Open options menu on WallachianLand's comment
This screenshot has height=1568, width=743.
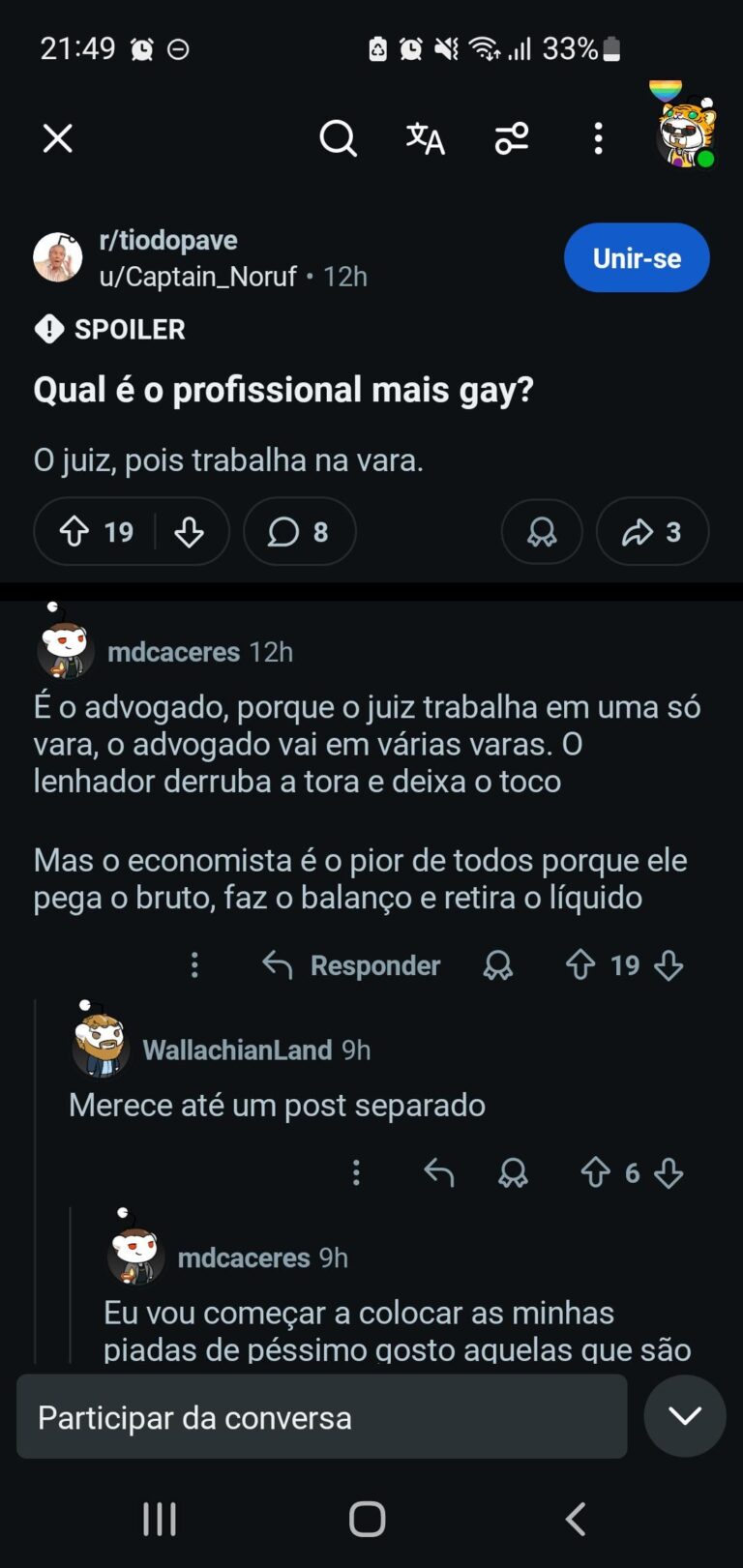[356, 1173]
